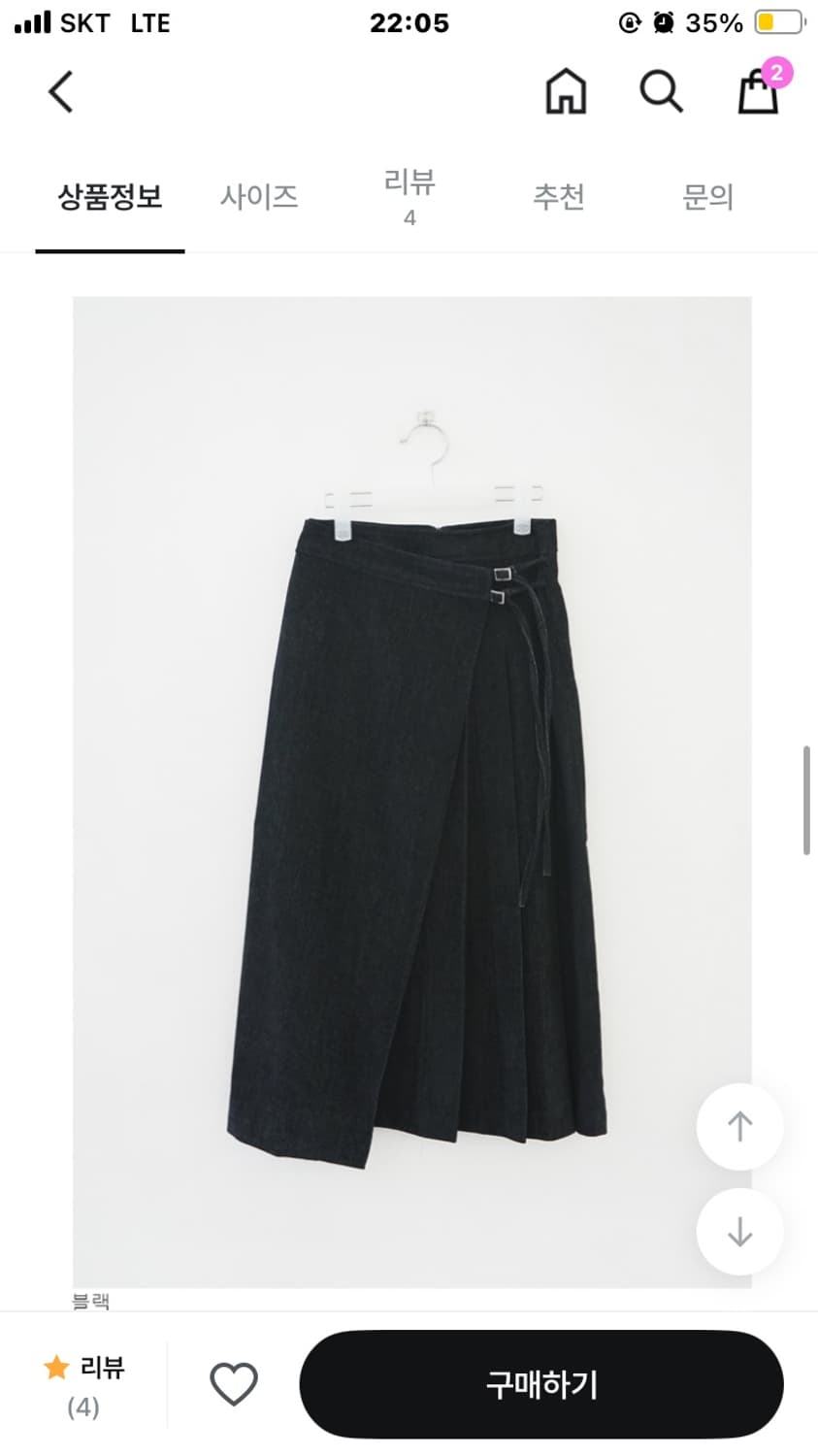Open 문의 inquiry section
The height and width of the screenshot is (1456, 818).
pyautogui.click(x=708, y=198)
